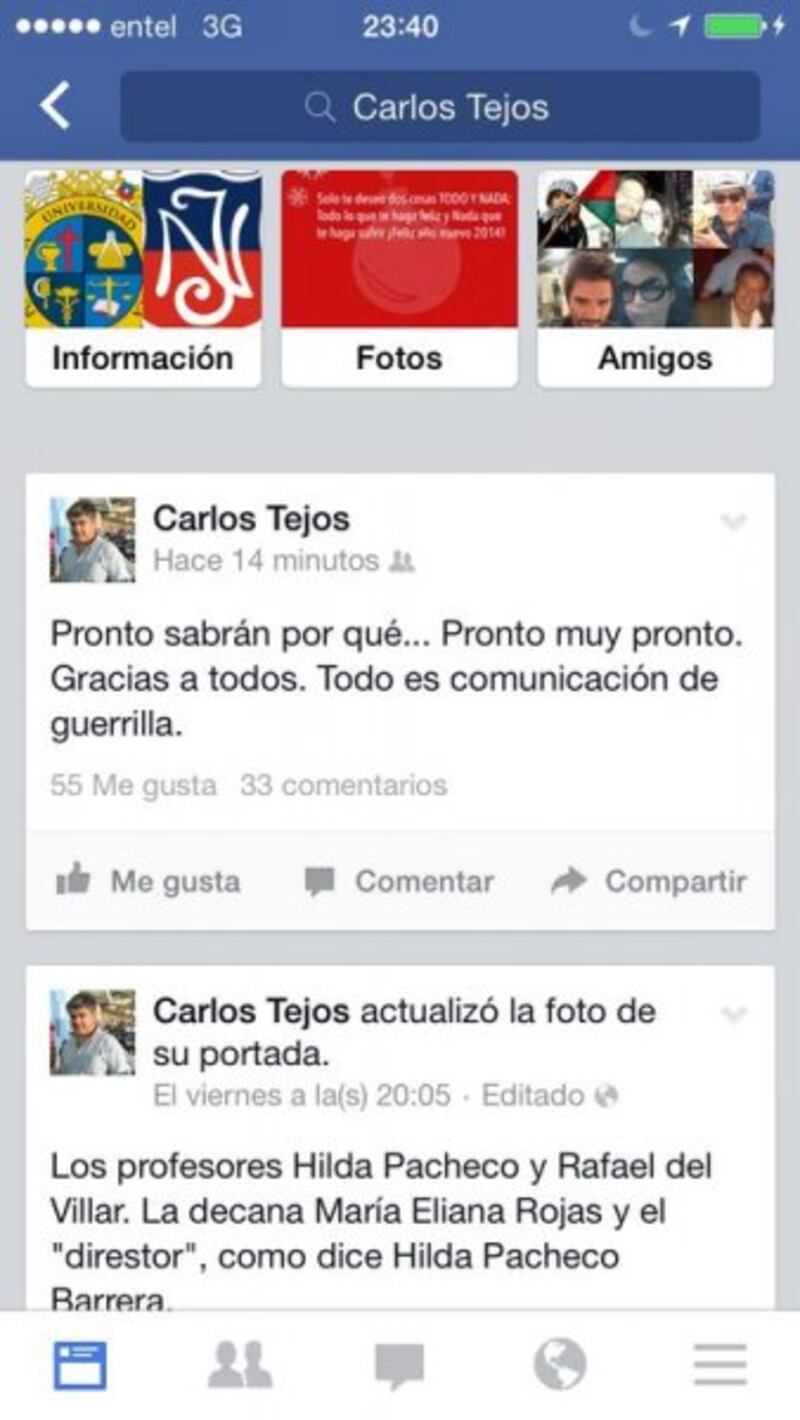Open the Fotos tile
Screen dimensions: 800x1420
pos(399,279)
